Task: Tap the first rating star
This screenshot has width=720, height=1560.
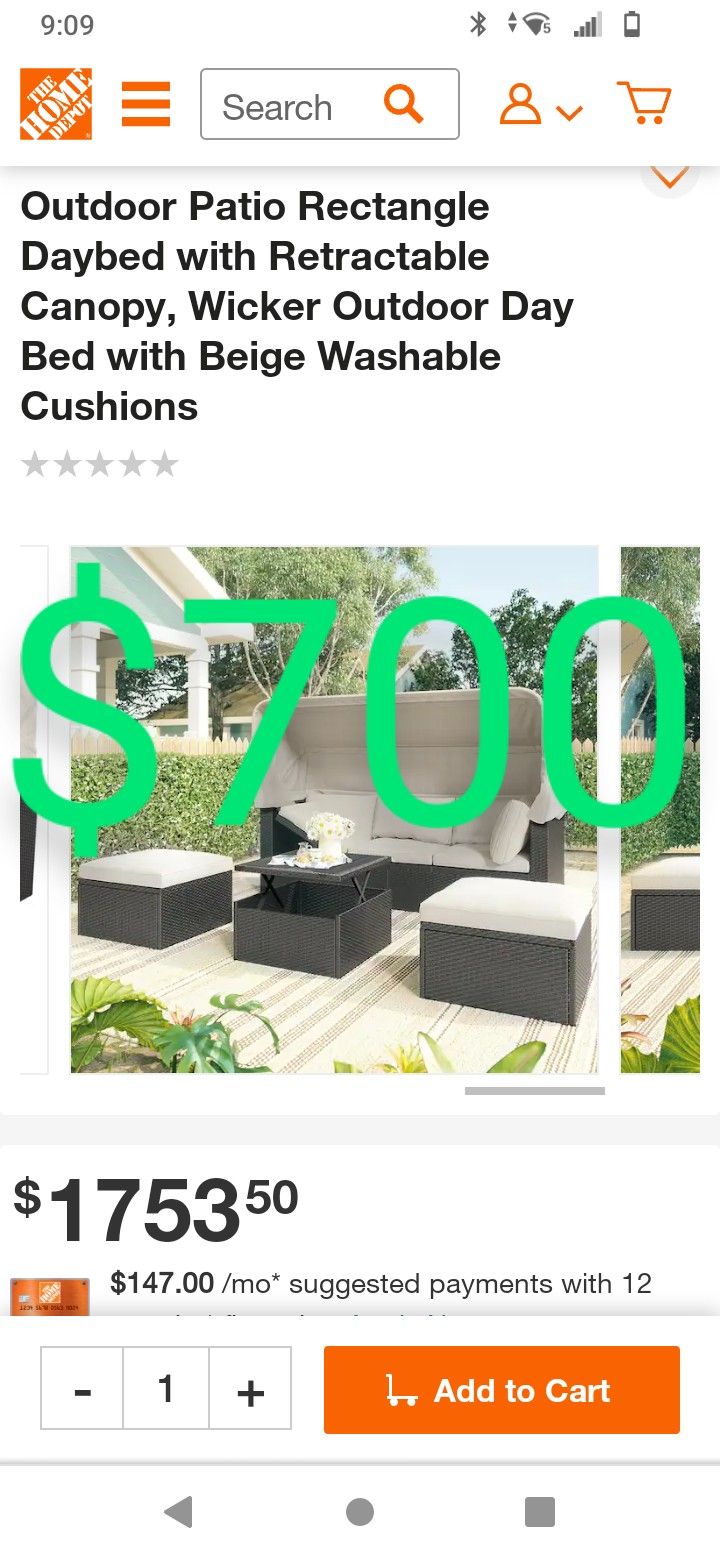Action: pos(35,463)
